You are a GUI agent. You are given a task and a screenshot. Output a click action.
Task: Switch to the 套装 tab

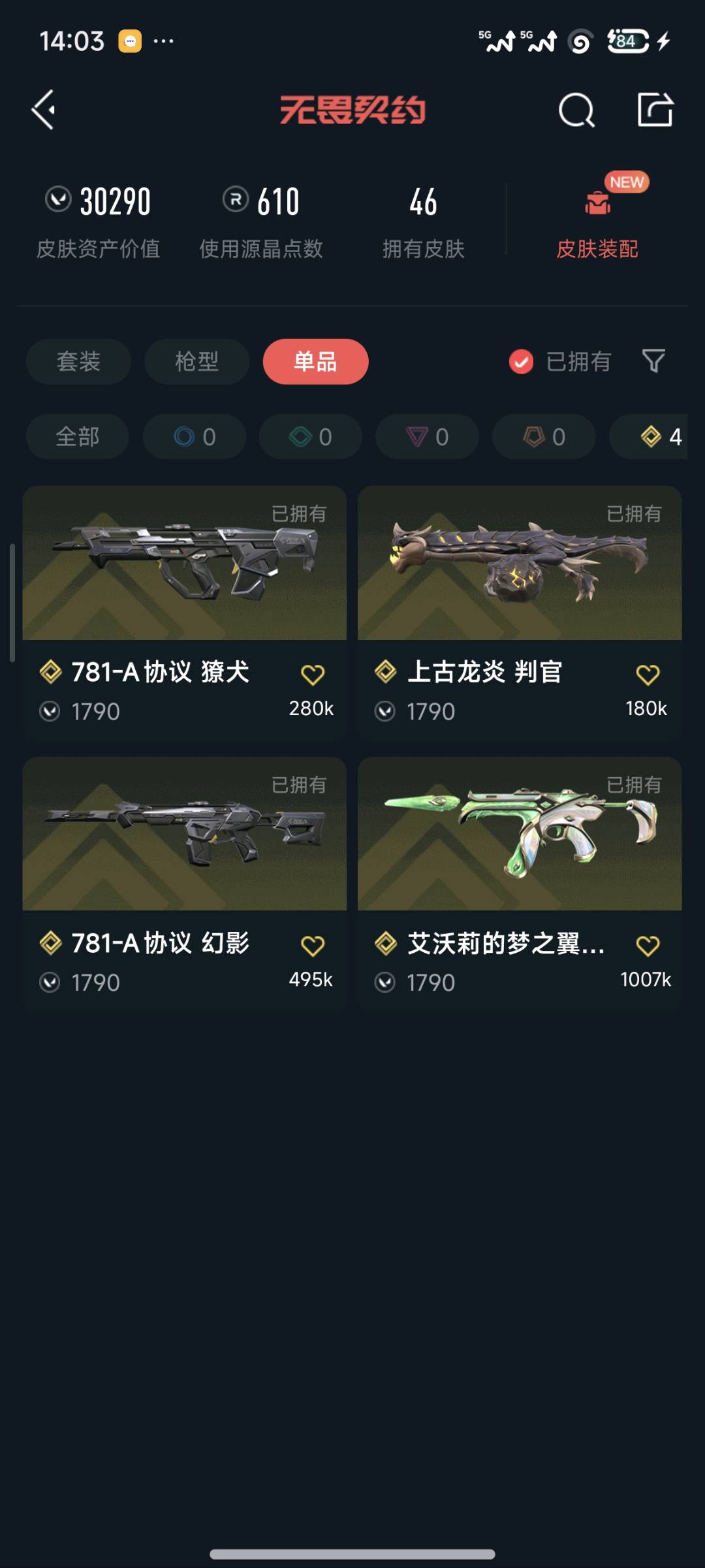pos(78,362)
